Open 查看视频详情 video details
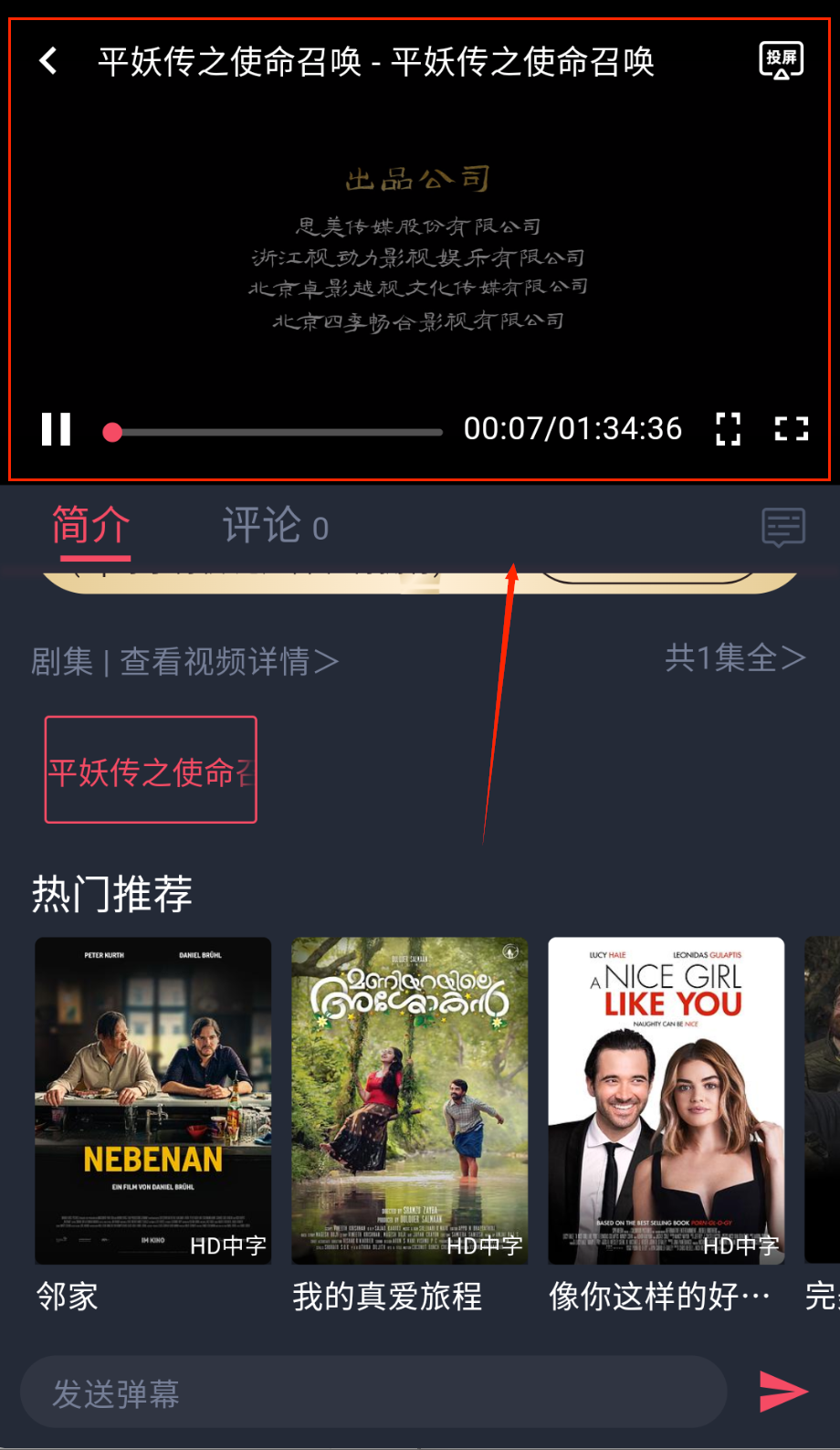 tap(228, 661)
